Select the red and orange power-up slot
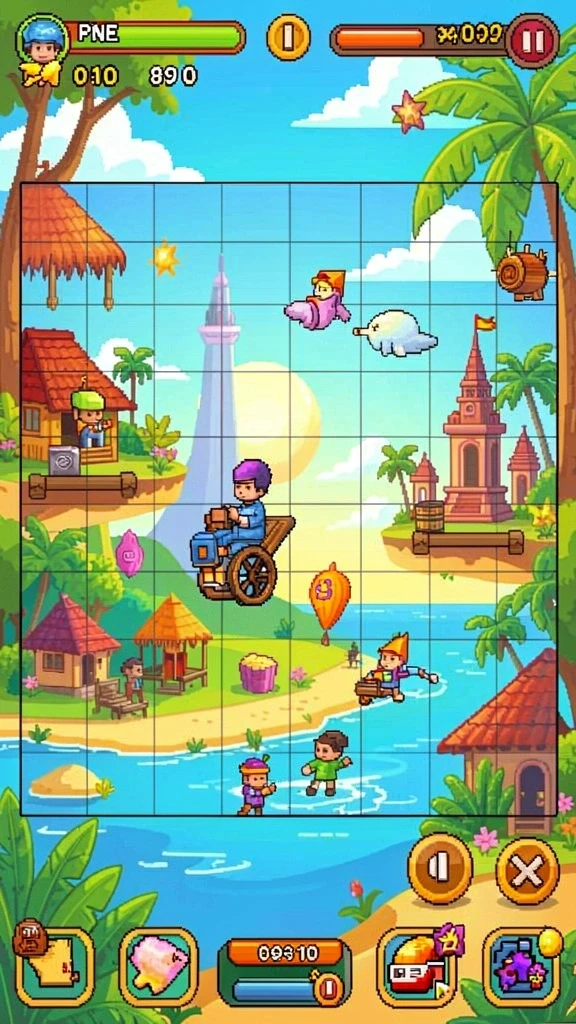The height and width of the screenshot is (1024, 576). click(415, 967)
